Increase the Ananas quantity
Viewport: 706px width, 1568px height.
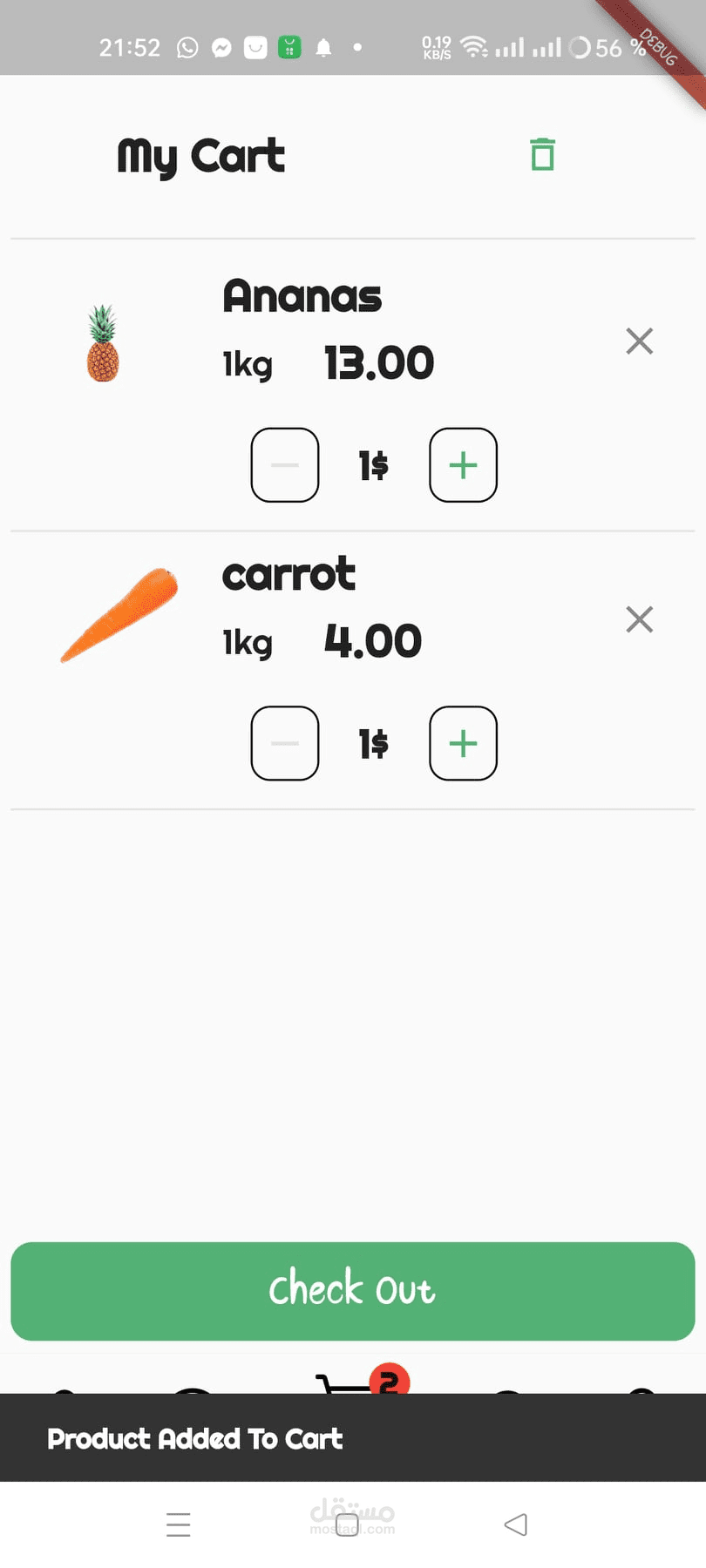tap(463, 465)
